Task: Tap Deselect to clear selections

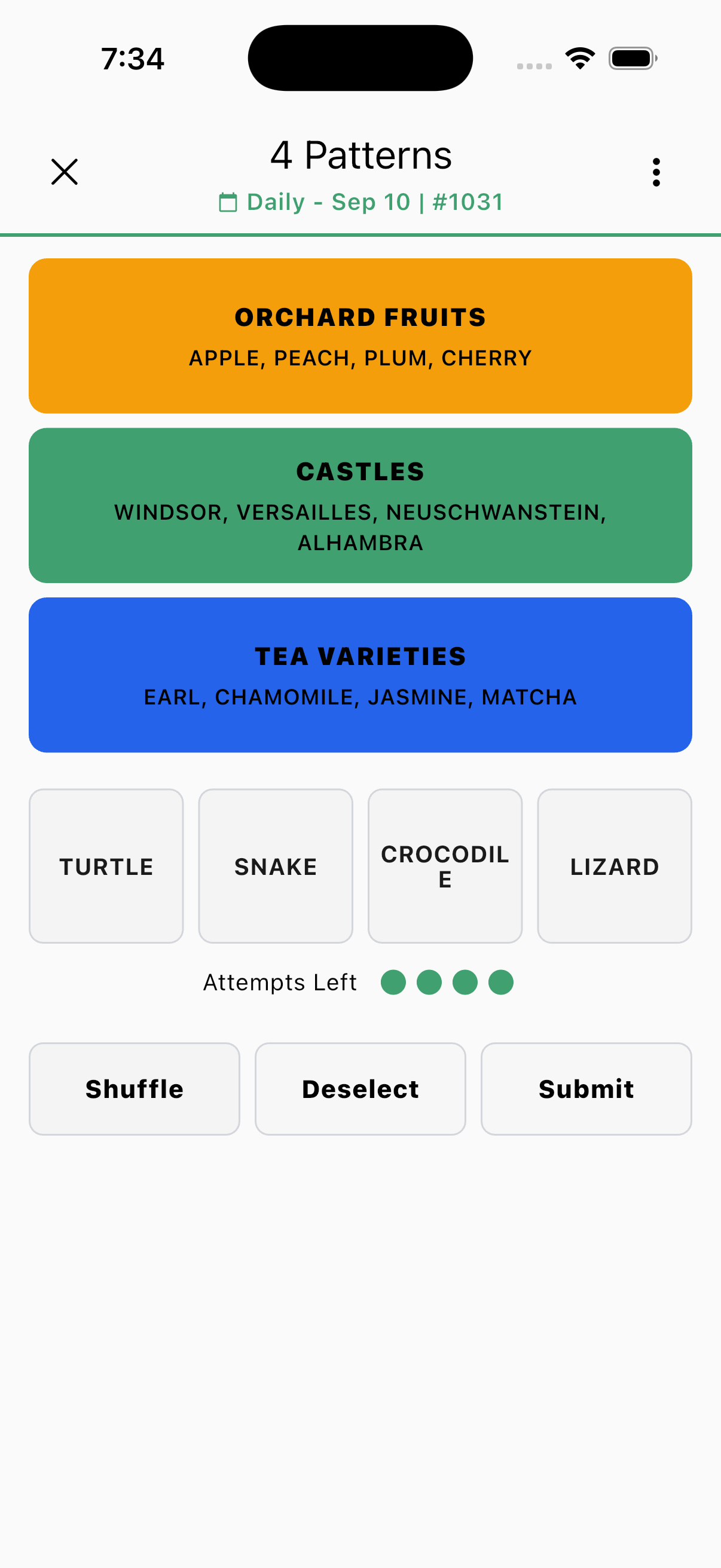Action: (x=360, y=1089)
